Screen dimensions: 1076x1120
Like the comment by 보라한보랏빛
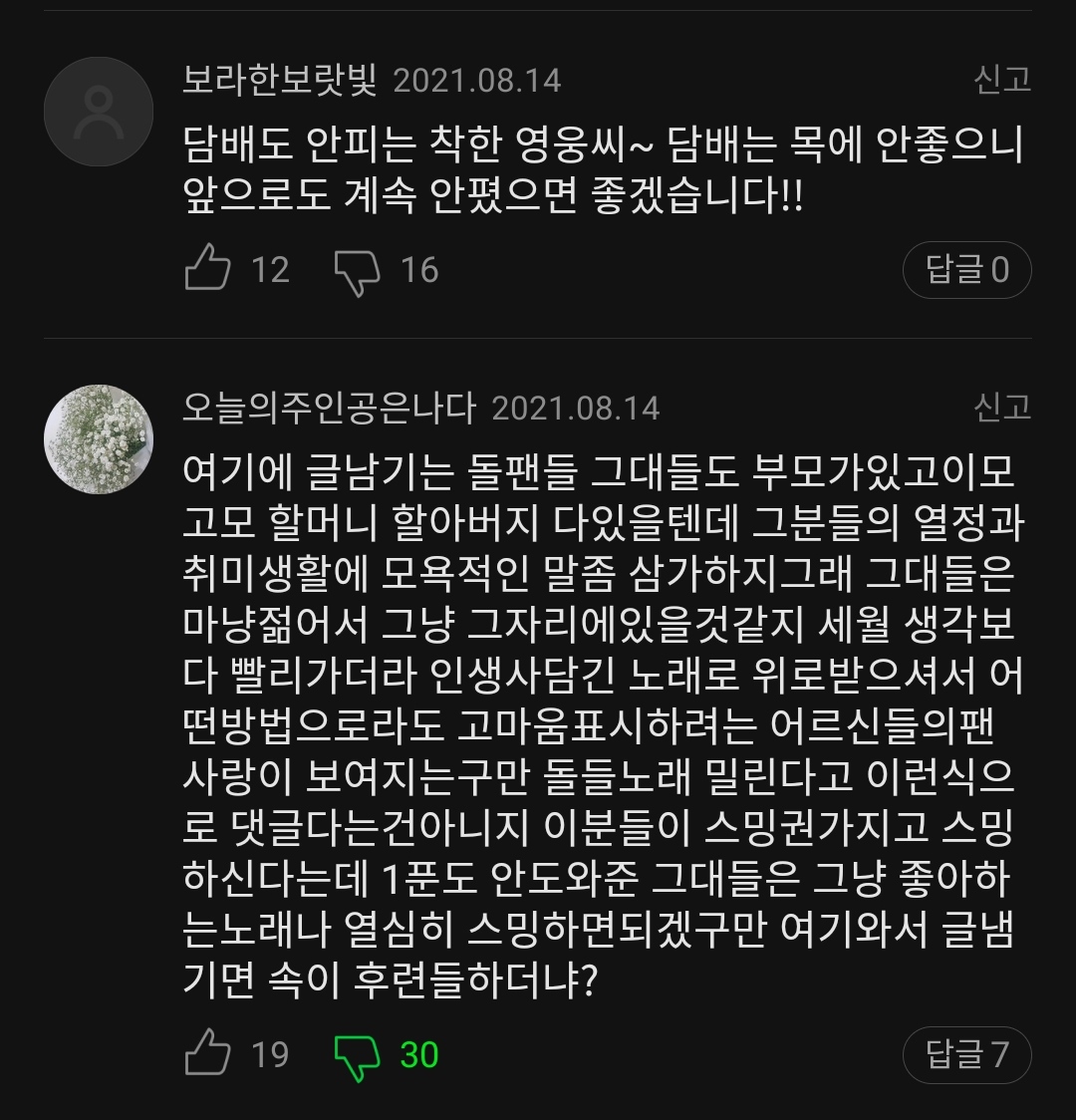click(x=208, y=269)
